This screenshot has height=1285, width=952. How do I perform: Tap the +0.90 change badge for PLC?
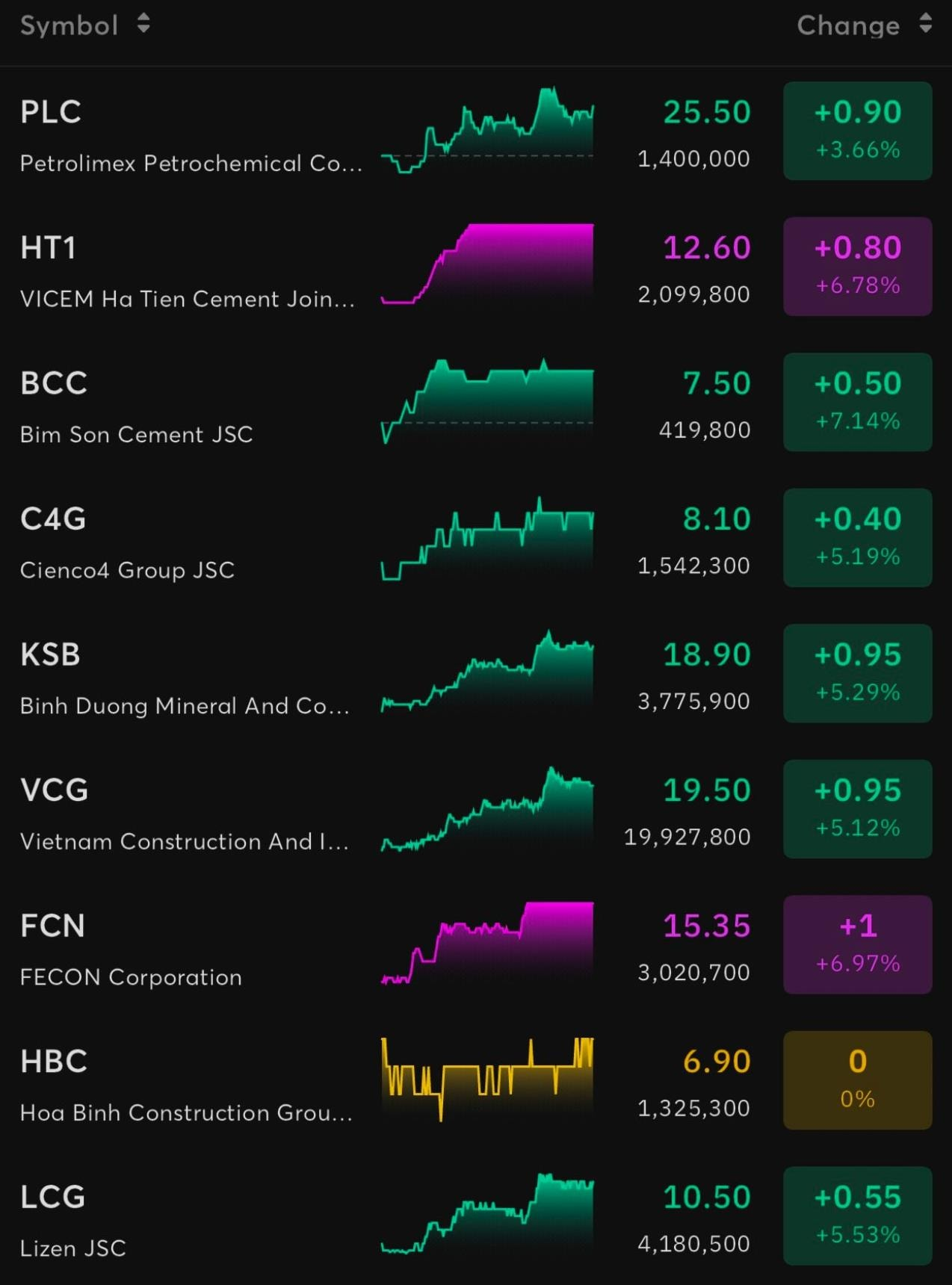[x=857, y=131]
